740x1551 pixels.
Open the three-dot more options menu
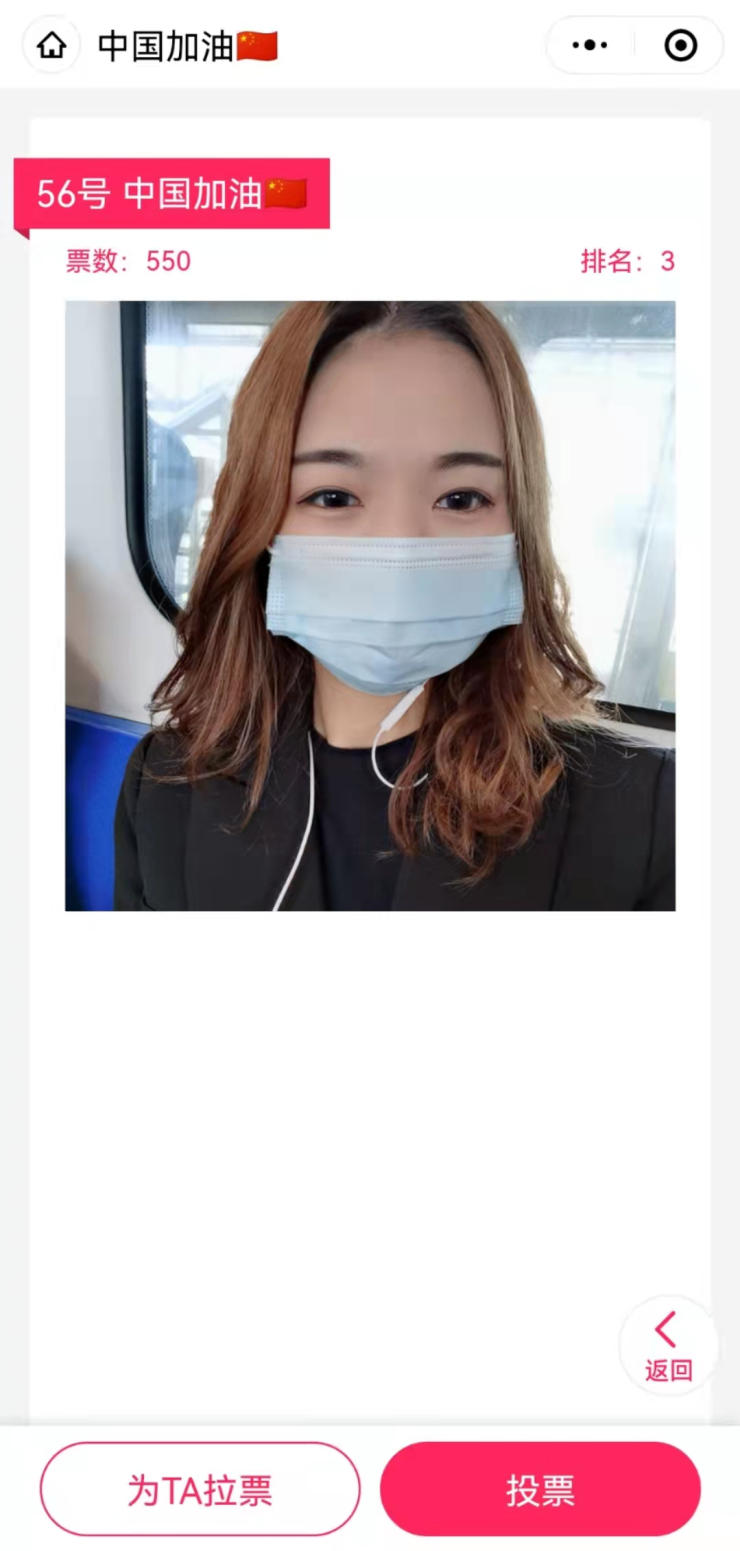pyautogui.click(x=590, y=45)
